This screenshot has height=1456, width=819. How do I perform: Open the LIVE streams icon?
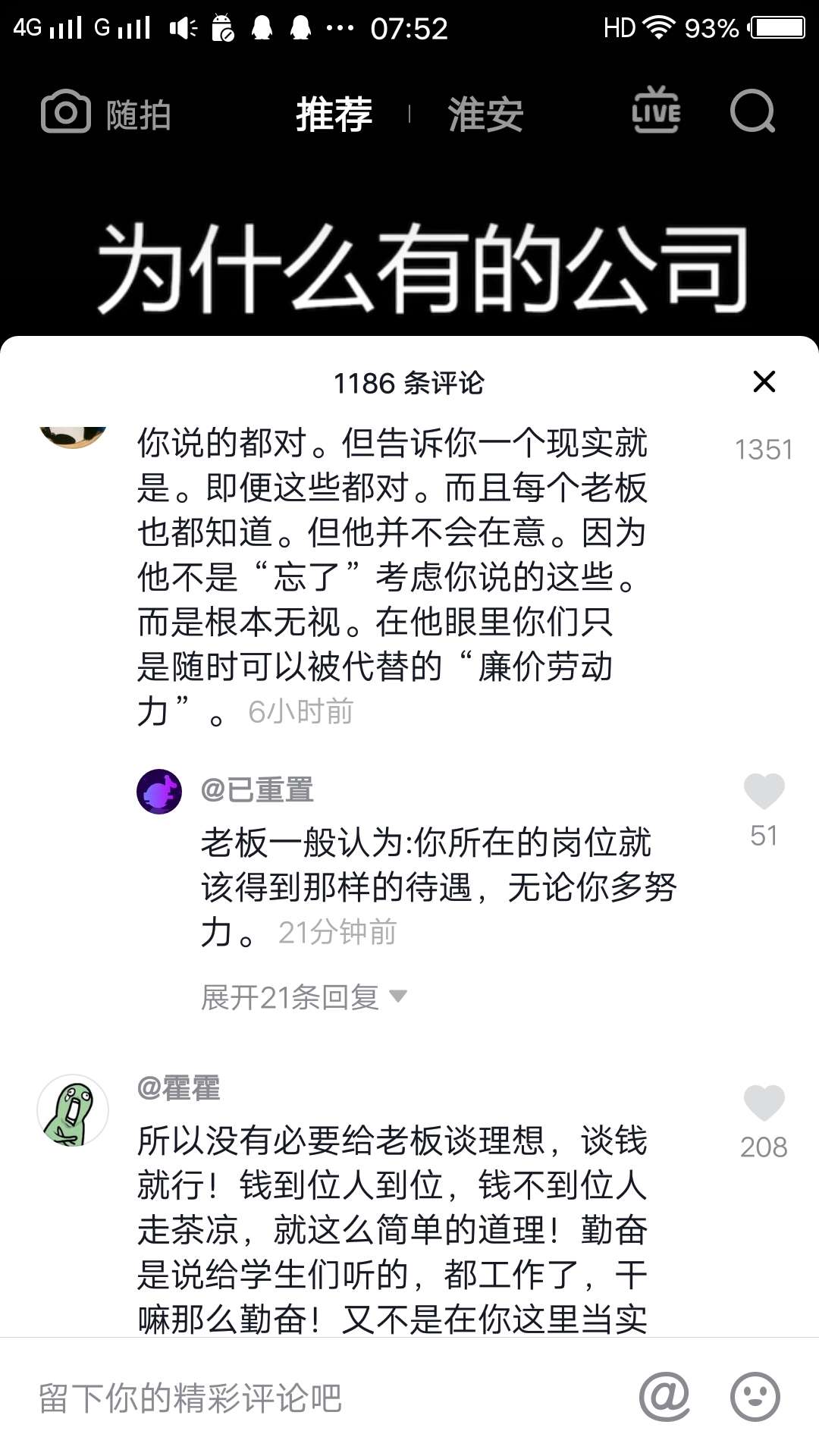point(656,111)
